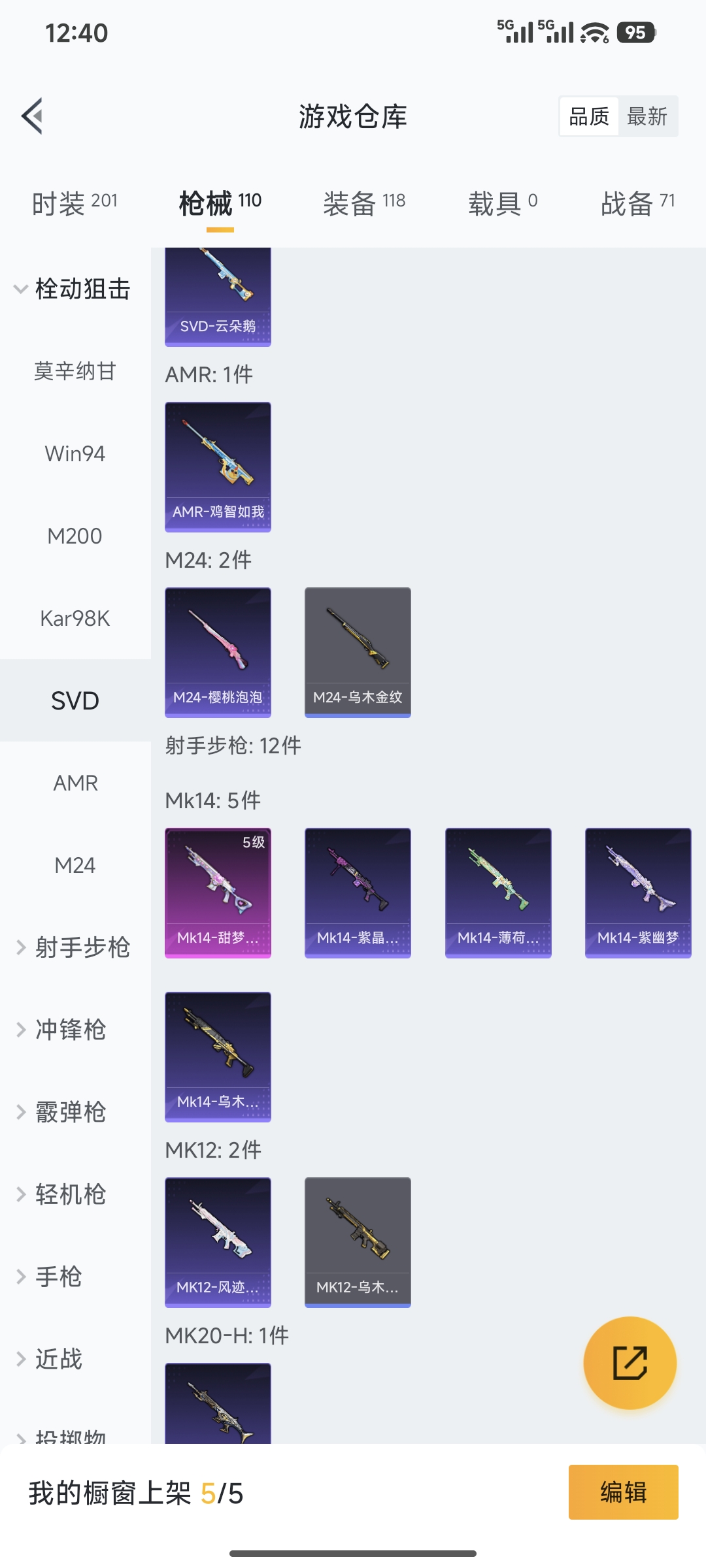View the M24-乌木金纹 skin
The width and height of the screenshot is (706, 1568).
click(x=358, y=650)
